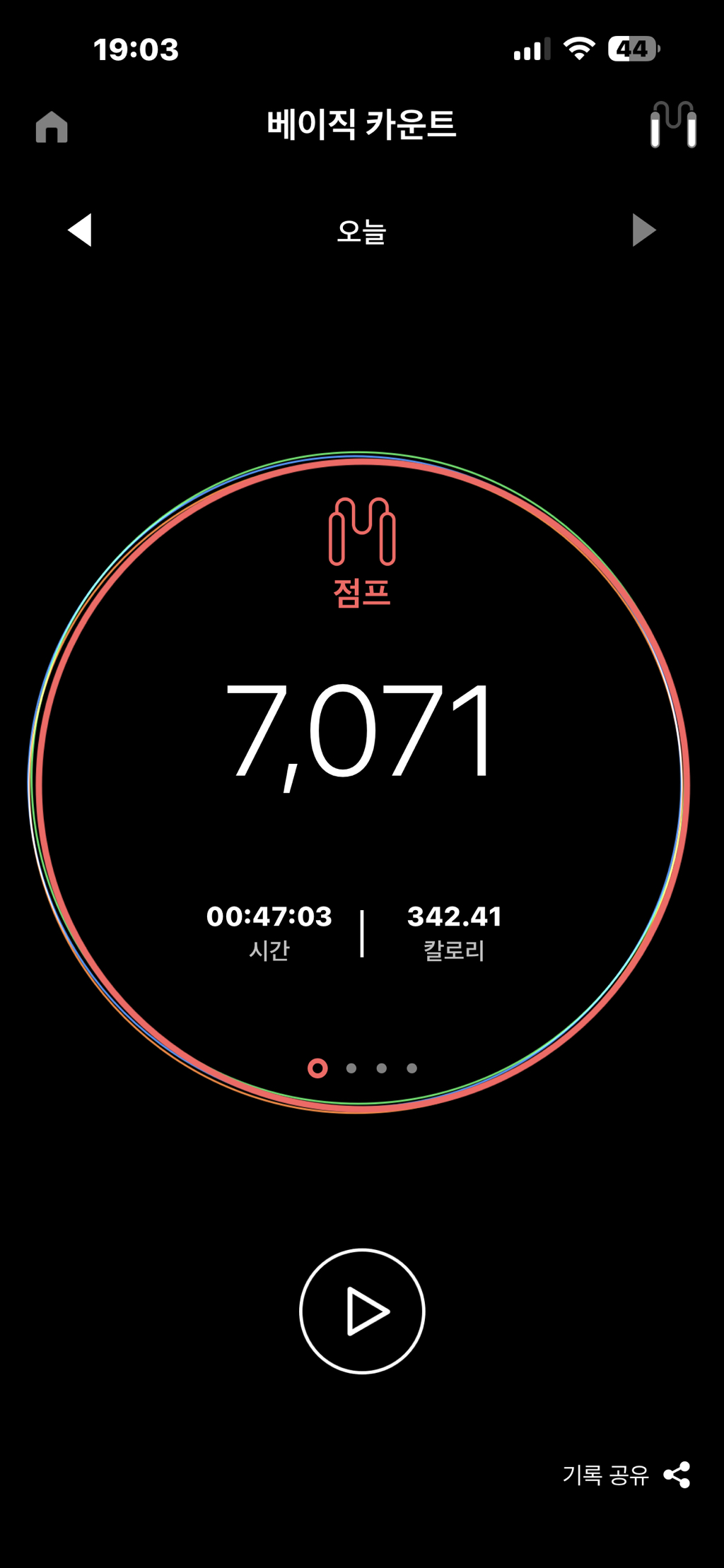The height and width of the screenshot is (1568, 724).
Task: Go to previous day with left arrow
Action: point(80,231)
